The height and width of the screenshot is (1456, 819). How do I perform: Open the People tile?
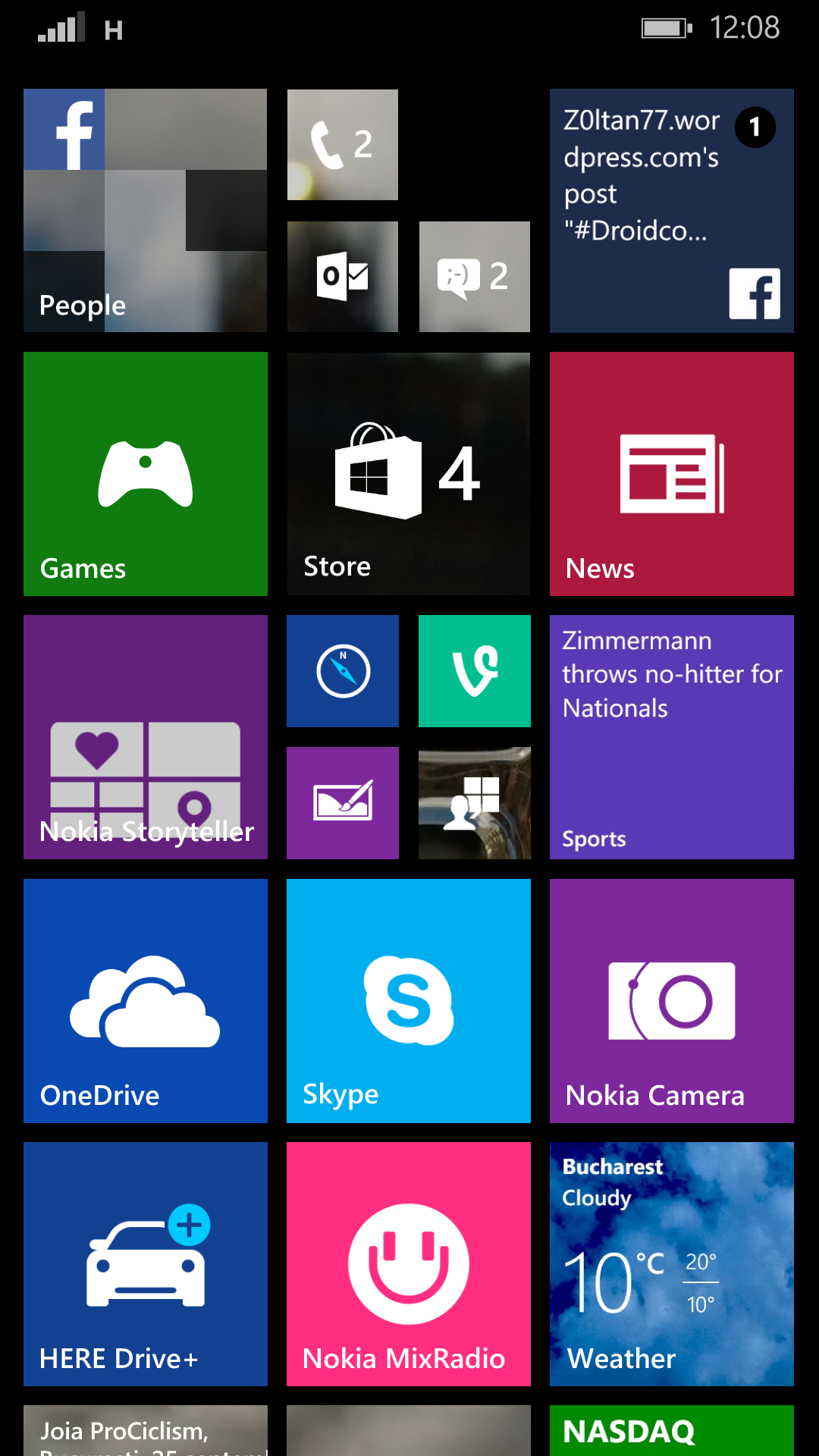pos(145,210)
